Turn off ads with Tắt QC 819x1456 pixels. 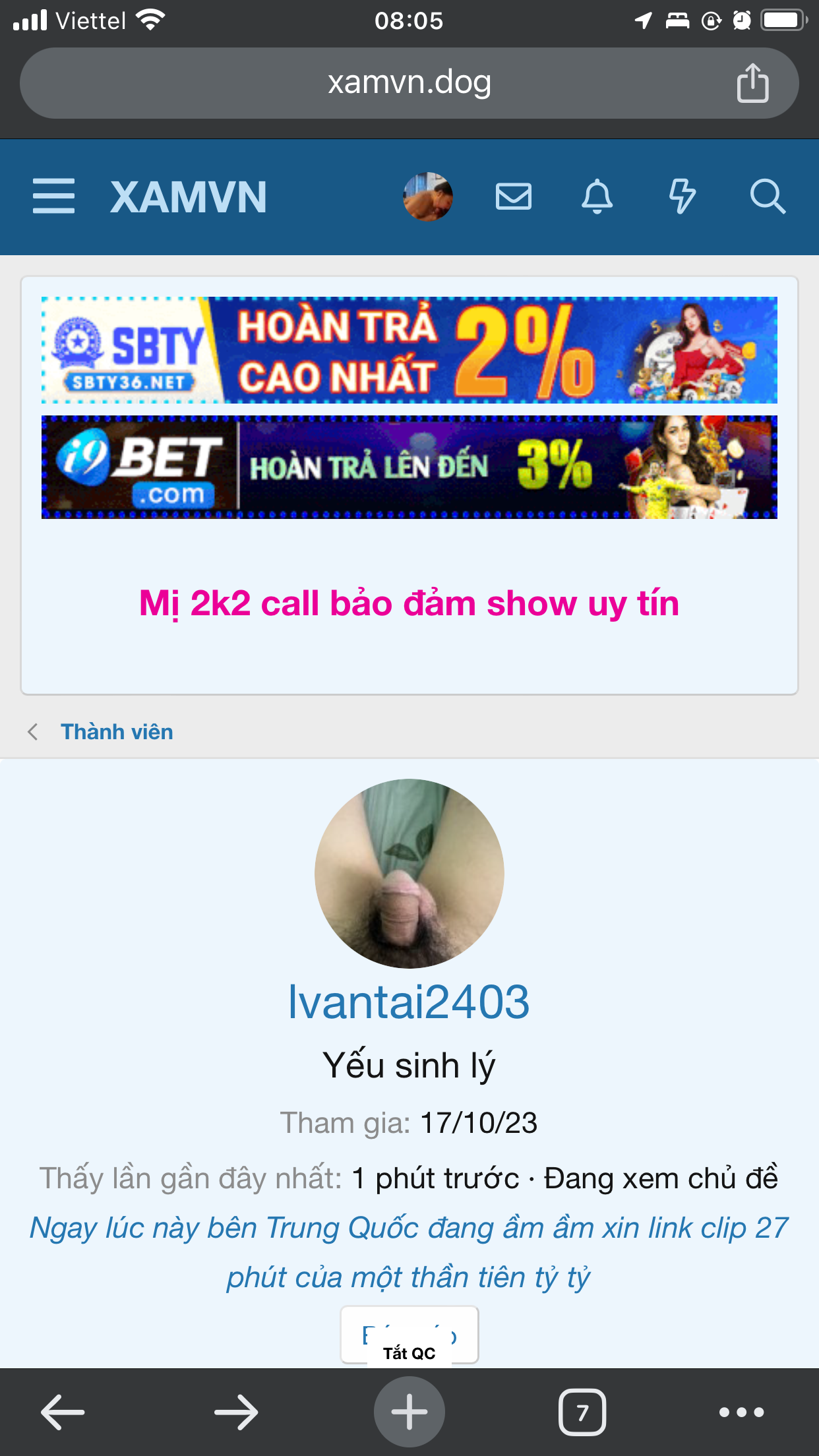[x=409, y=1353]
